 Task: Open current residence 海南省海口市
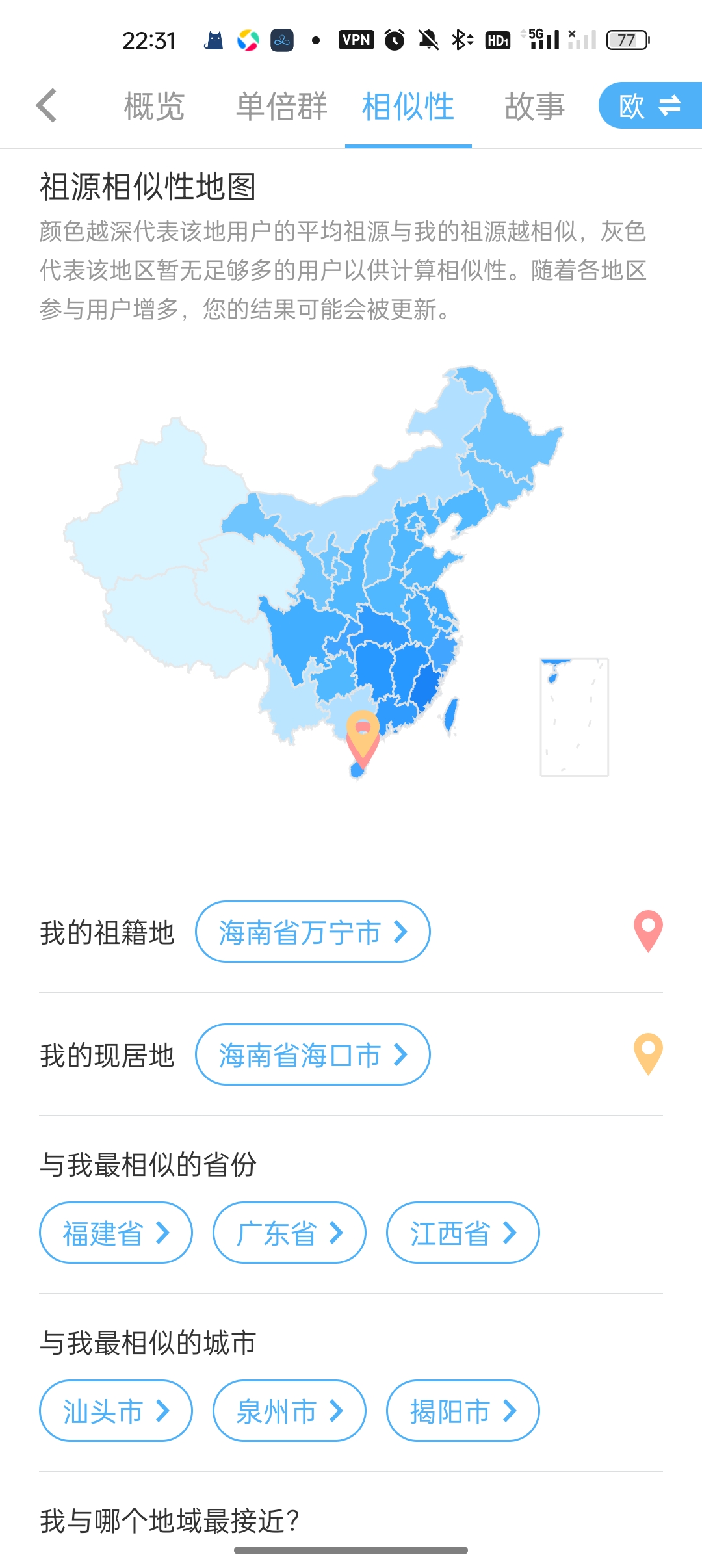tap(313, 1054)
